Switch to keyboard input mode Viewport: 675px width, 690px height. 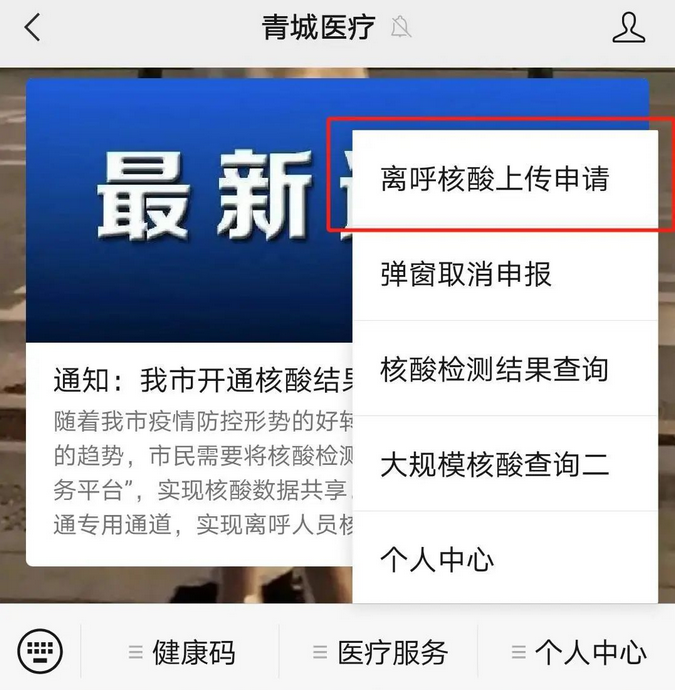(40, 653)
